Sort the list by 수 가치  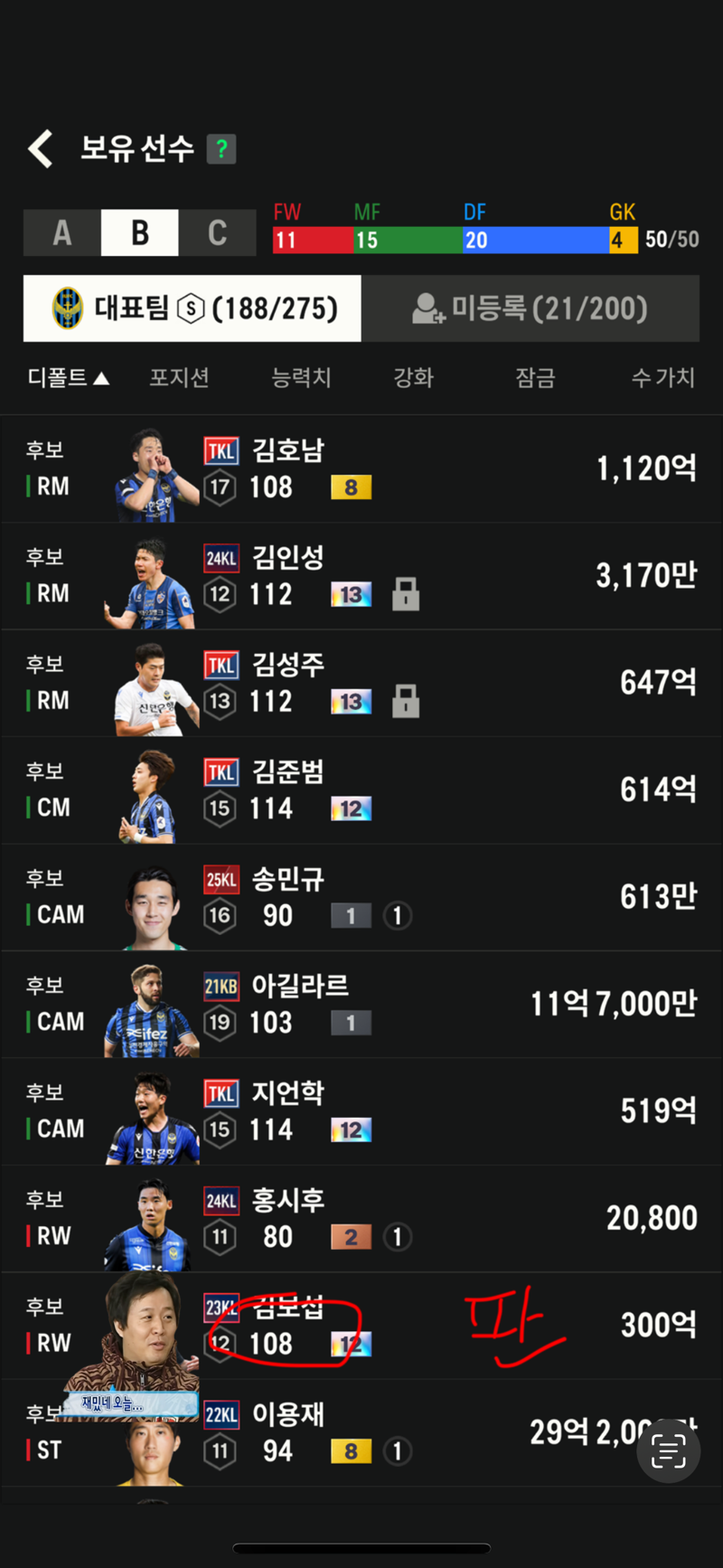(662, 378)
